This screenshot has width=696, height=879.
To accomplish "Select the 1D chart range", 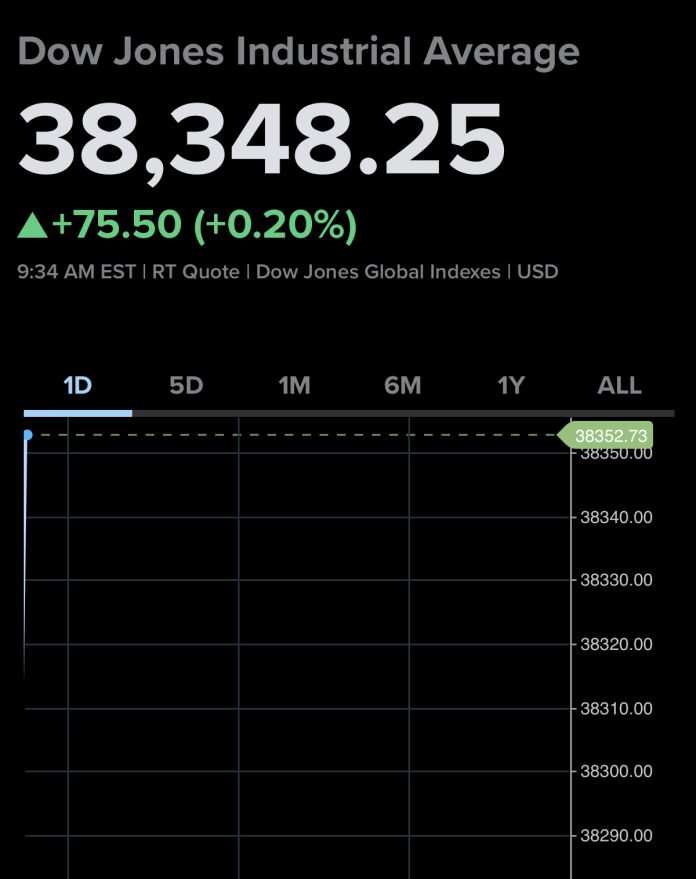I will (x=77, y=385).
